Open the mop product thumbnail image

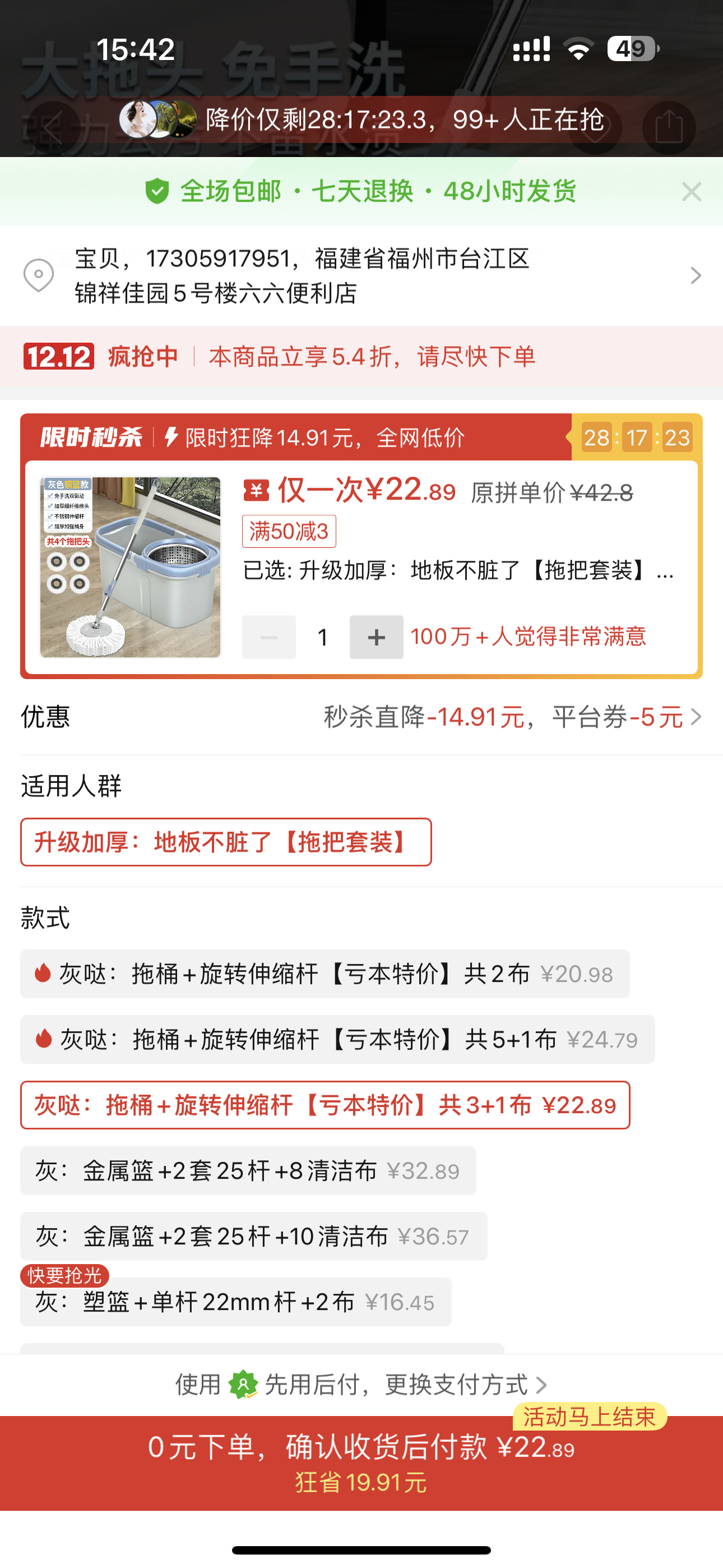pos(130,567)
